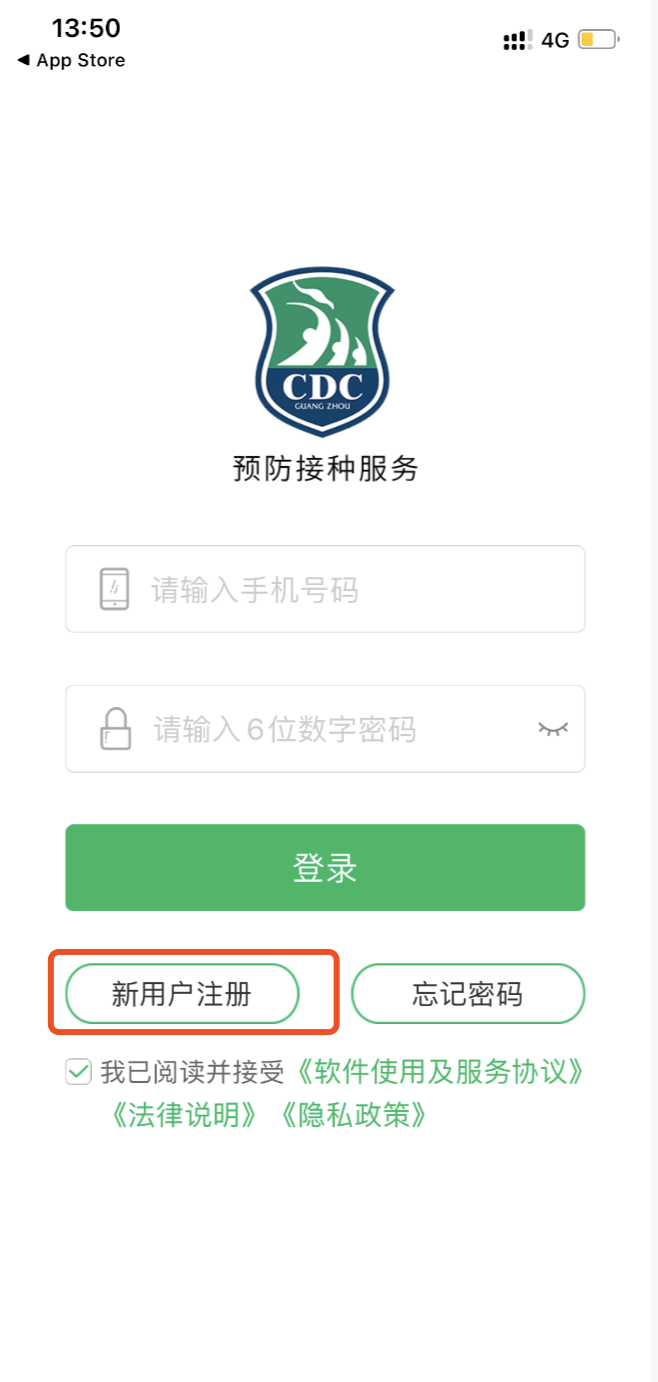Select 忘记密码 forgot password

tap(467, 994)
